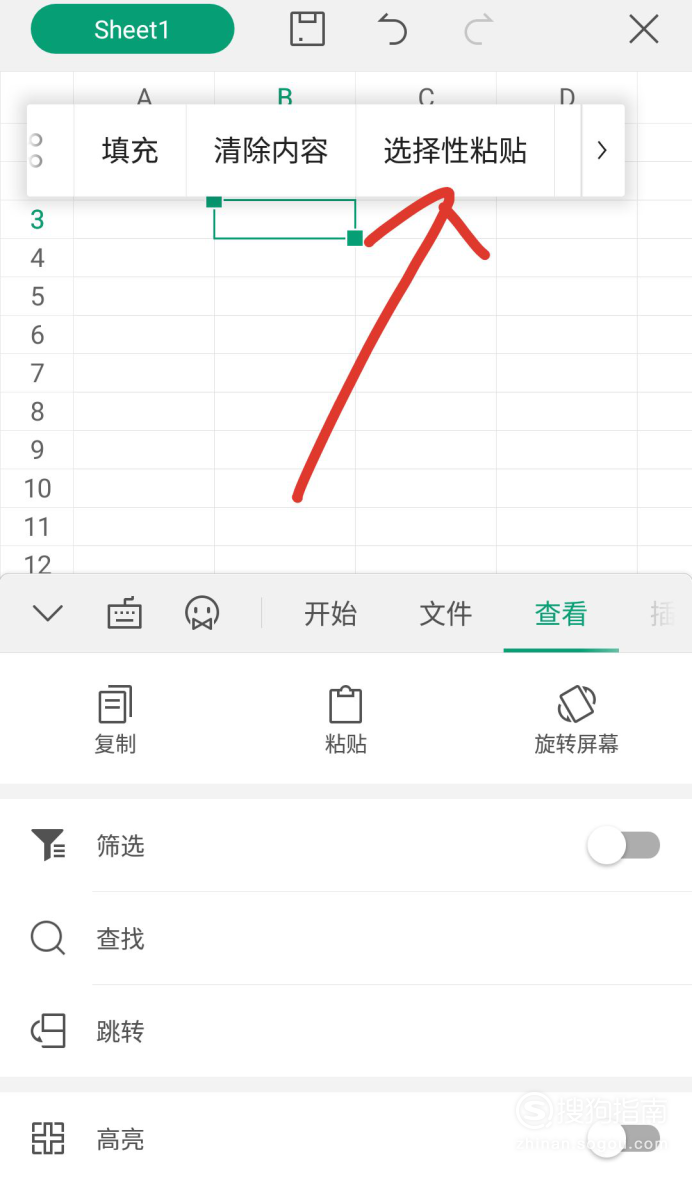Close the spreadsheet with the X
The width and height of the screenshot is (692, 1178).
[x=644, y=30]
